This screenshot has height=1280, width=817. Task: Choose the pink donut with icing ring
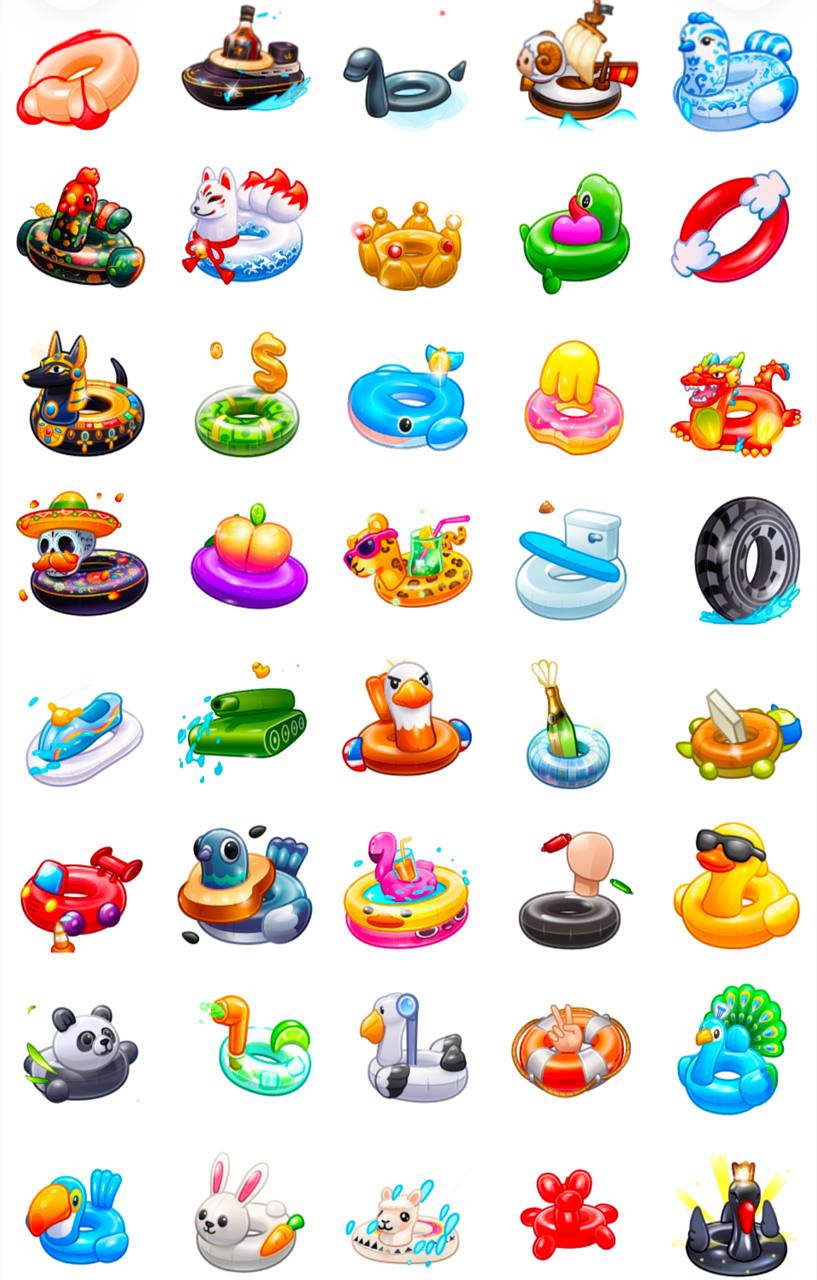click(572, 398)
